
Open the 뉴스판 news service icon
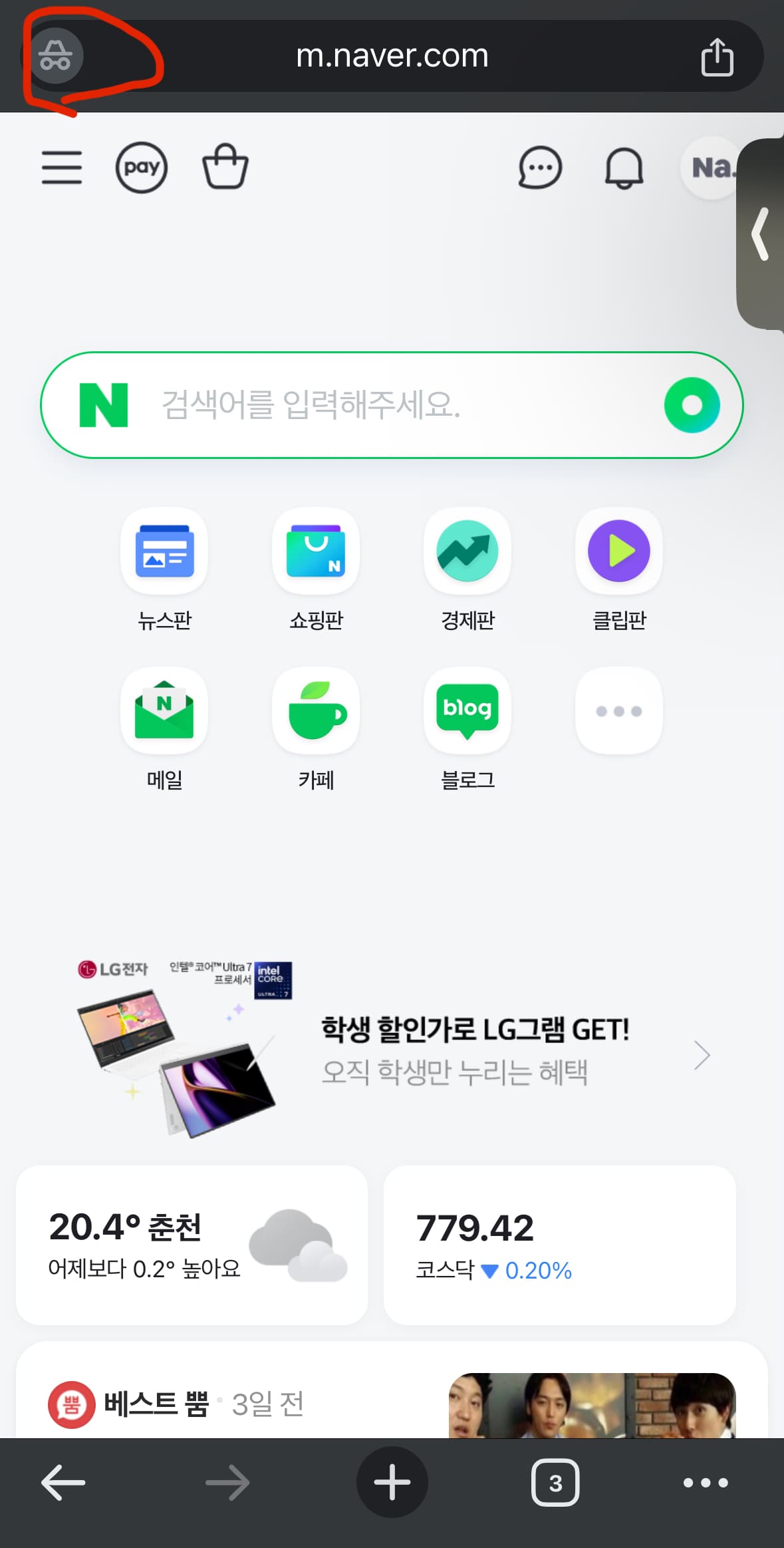pyautogui.click(x=164, y=551)
